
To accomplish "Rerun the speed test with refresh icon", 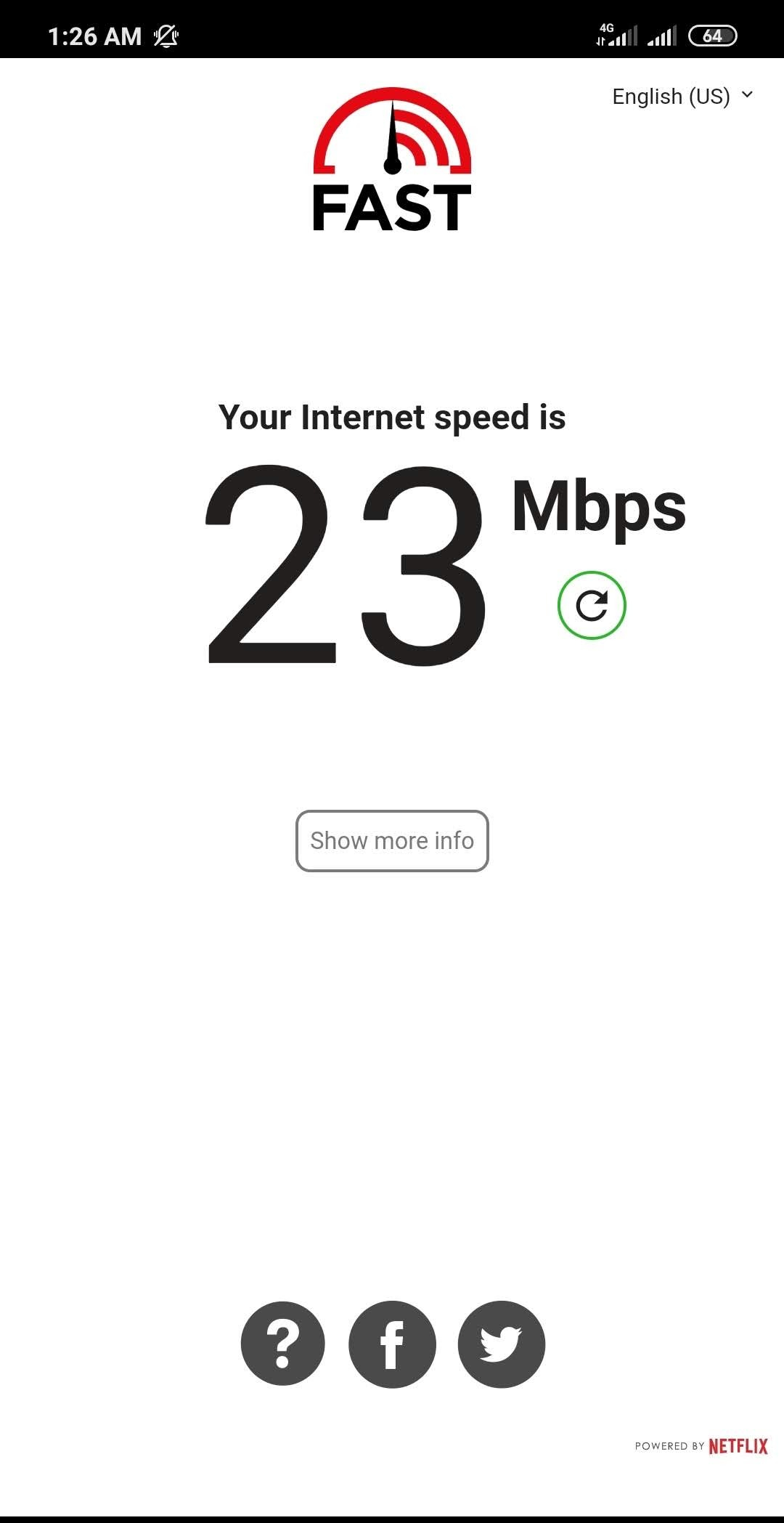I will 592,605.
